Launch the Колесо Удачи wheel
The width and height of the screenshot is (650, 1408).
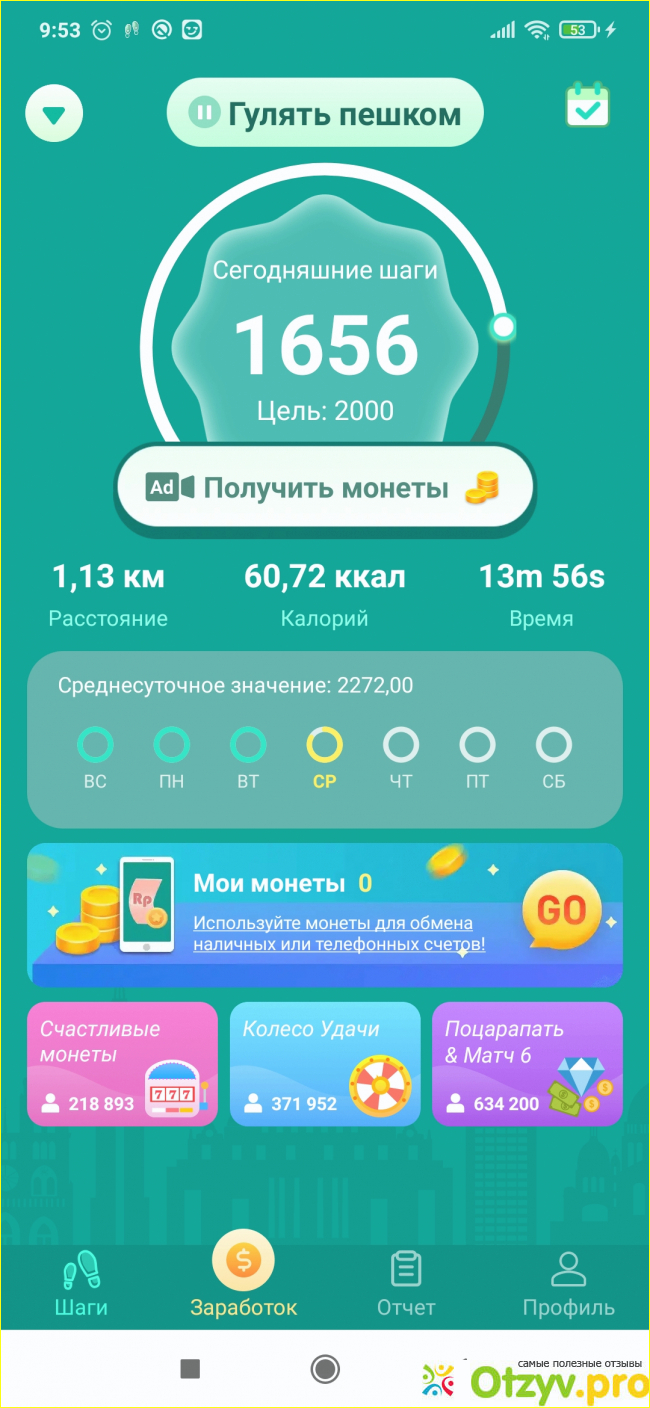(325, 1064)
